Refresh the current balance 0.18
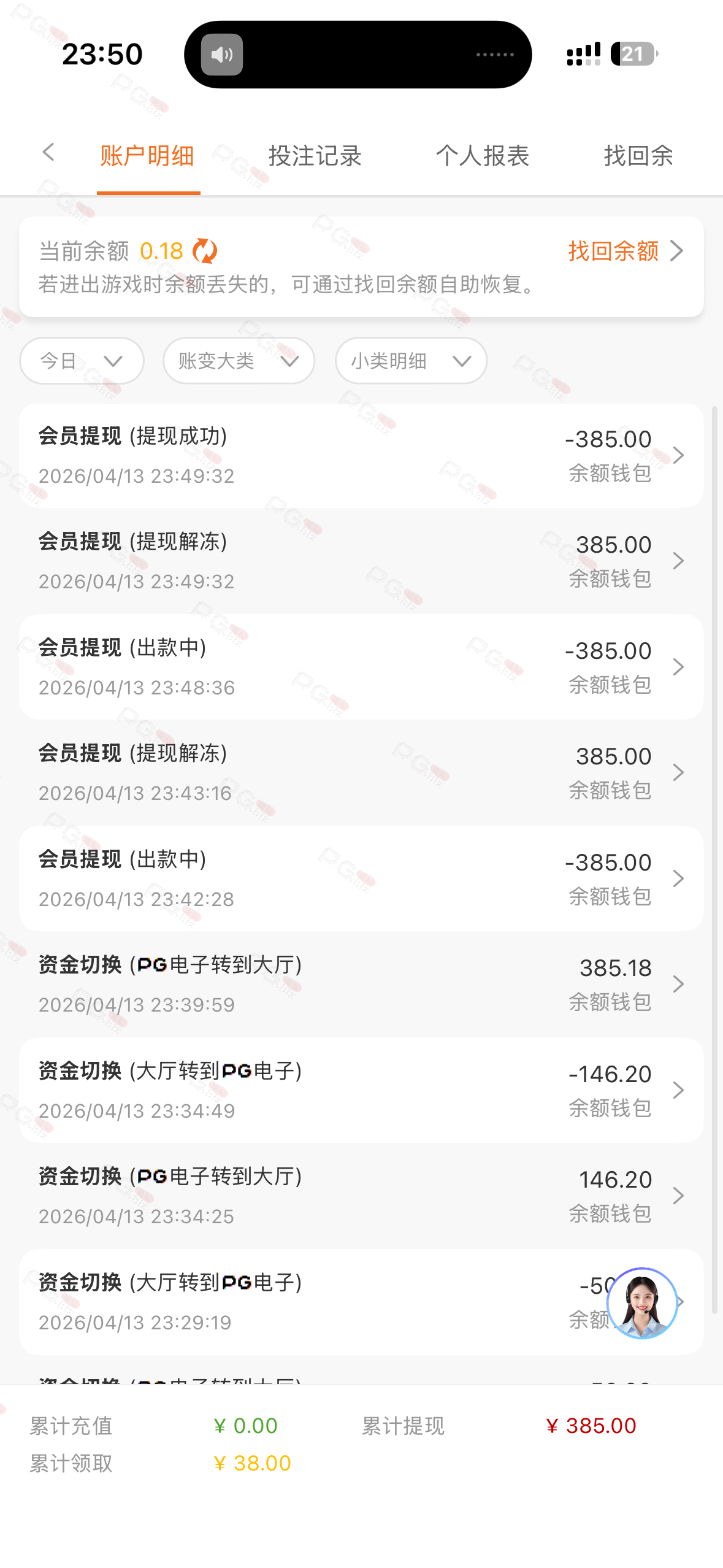 [x=205, y=252]
